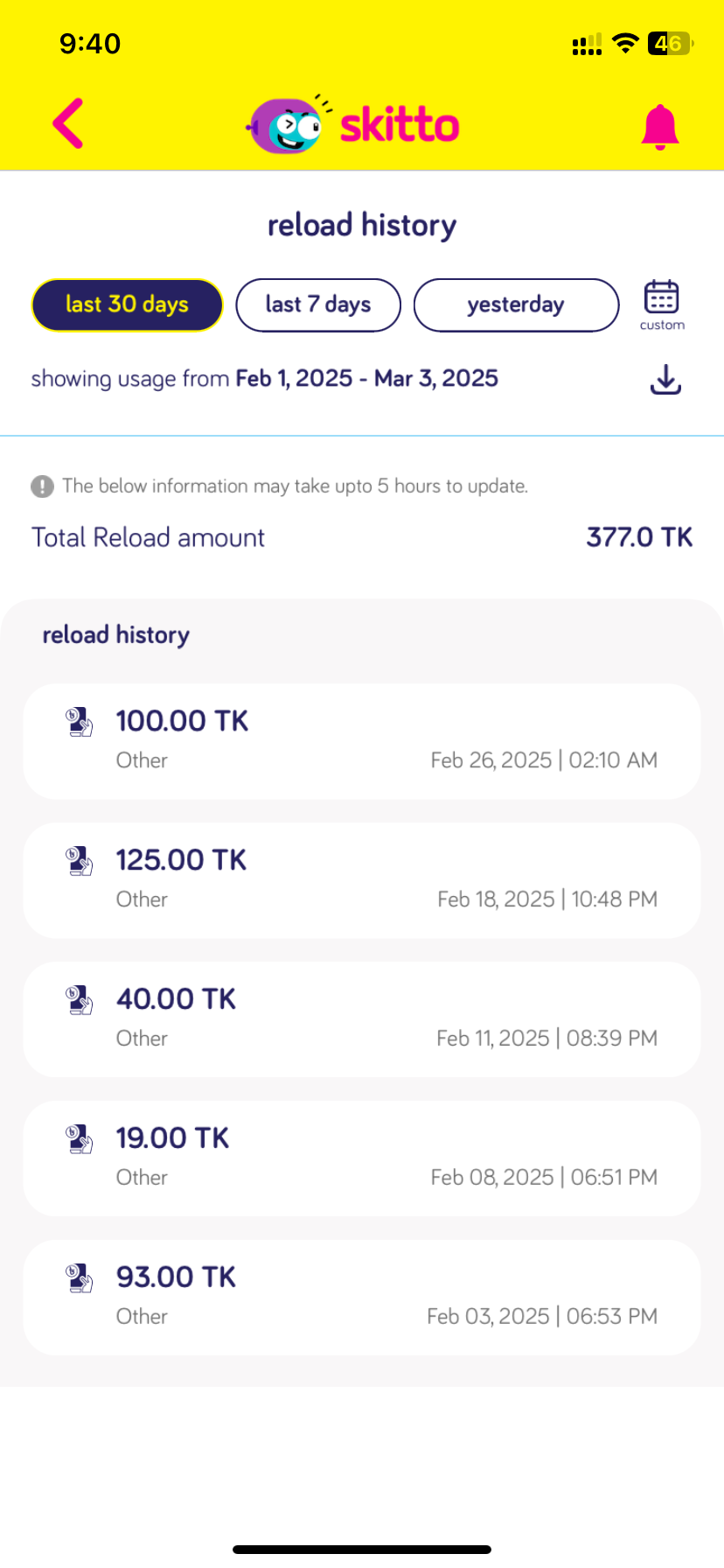The image size is (724, 1568).
Task: Switch to the last 7 days filter
Action: click(318, 304)
